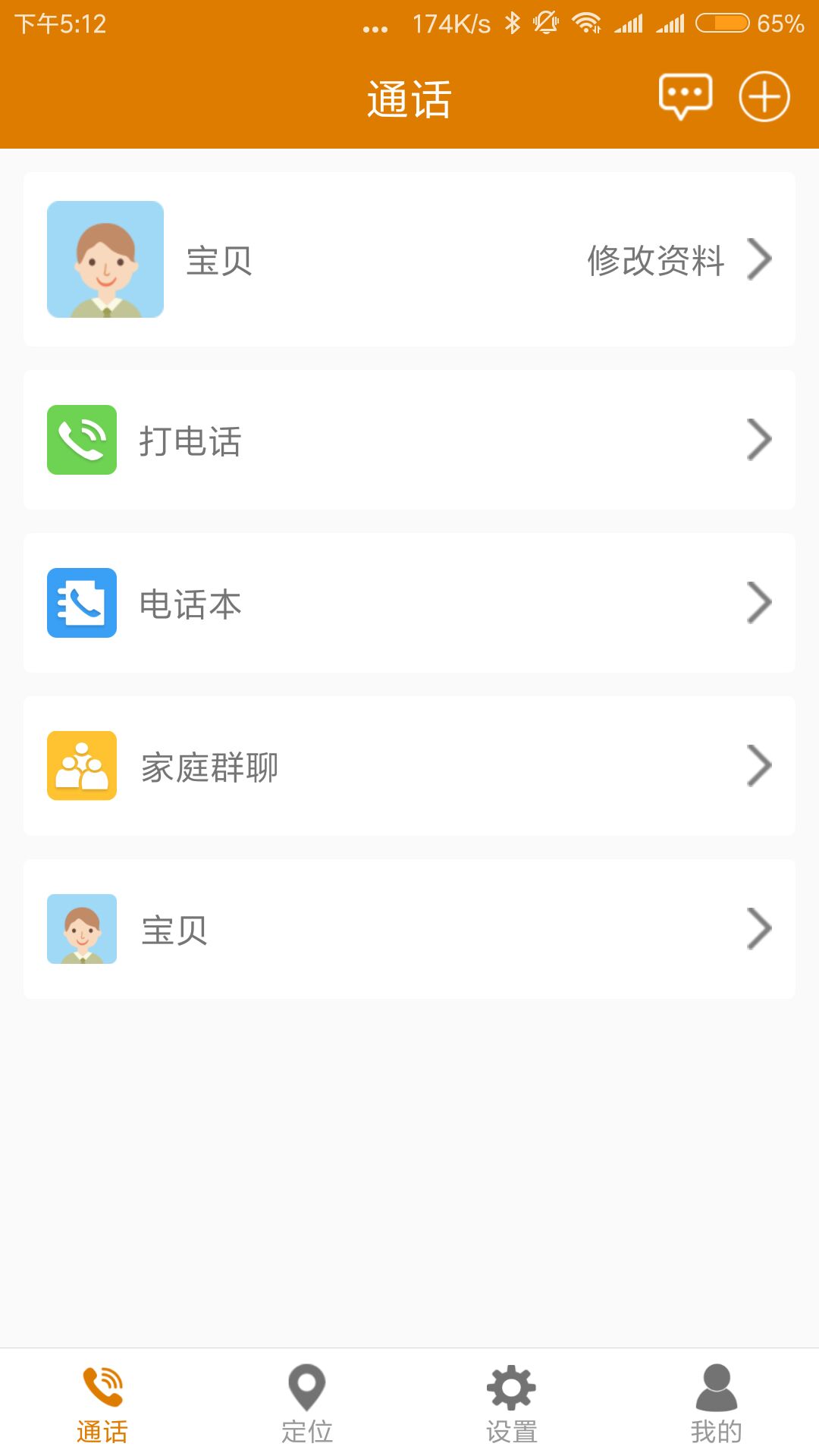
Task: Tap the battery indicator in the status bar
Action: tap(724, 23)
